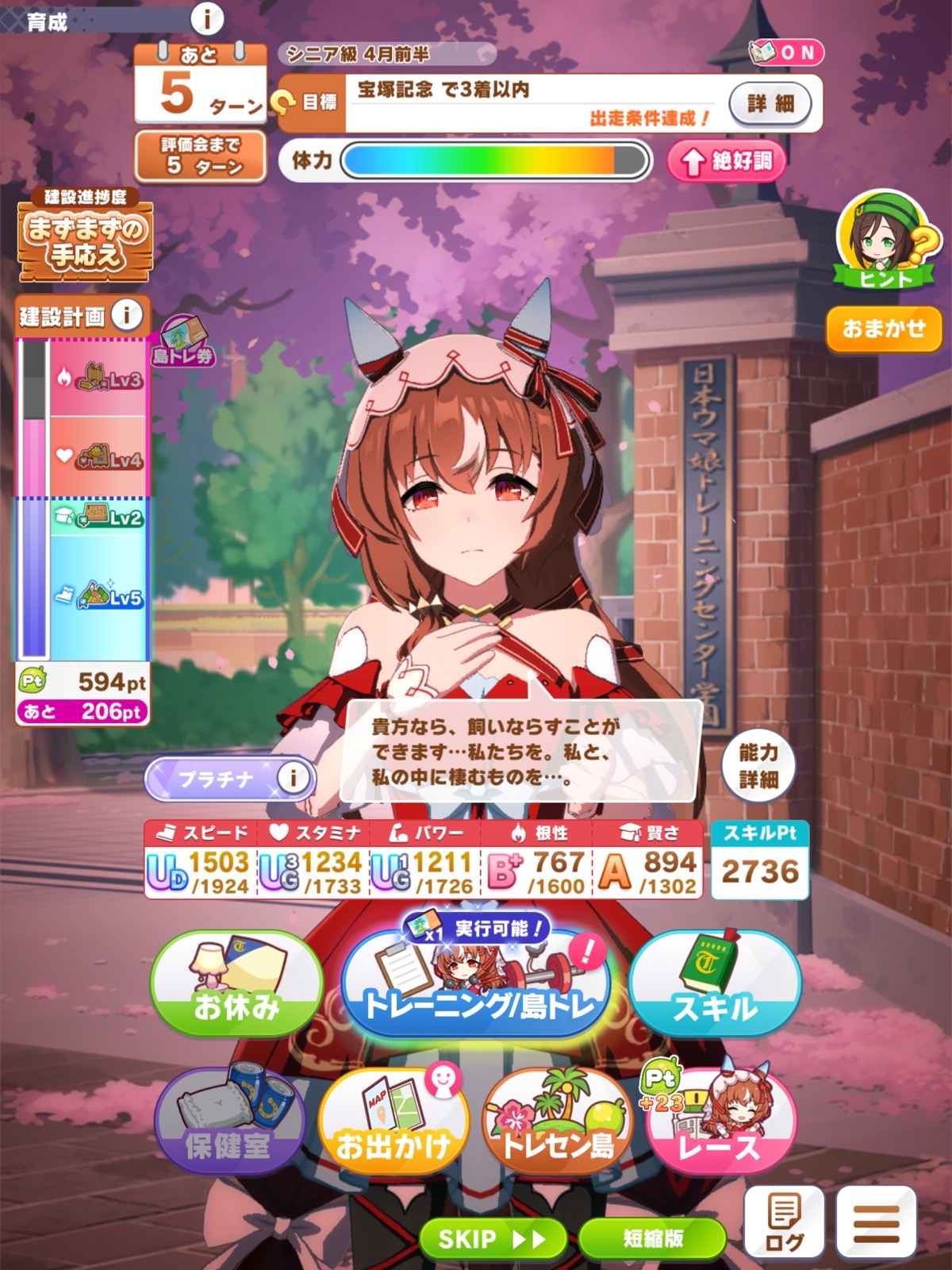Open the 建設計画 info icon
Screen dimensions: 952x1270
(x=127, y=315)
